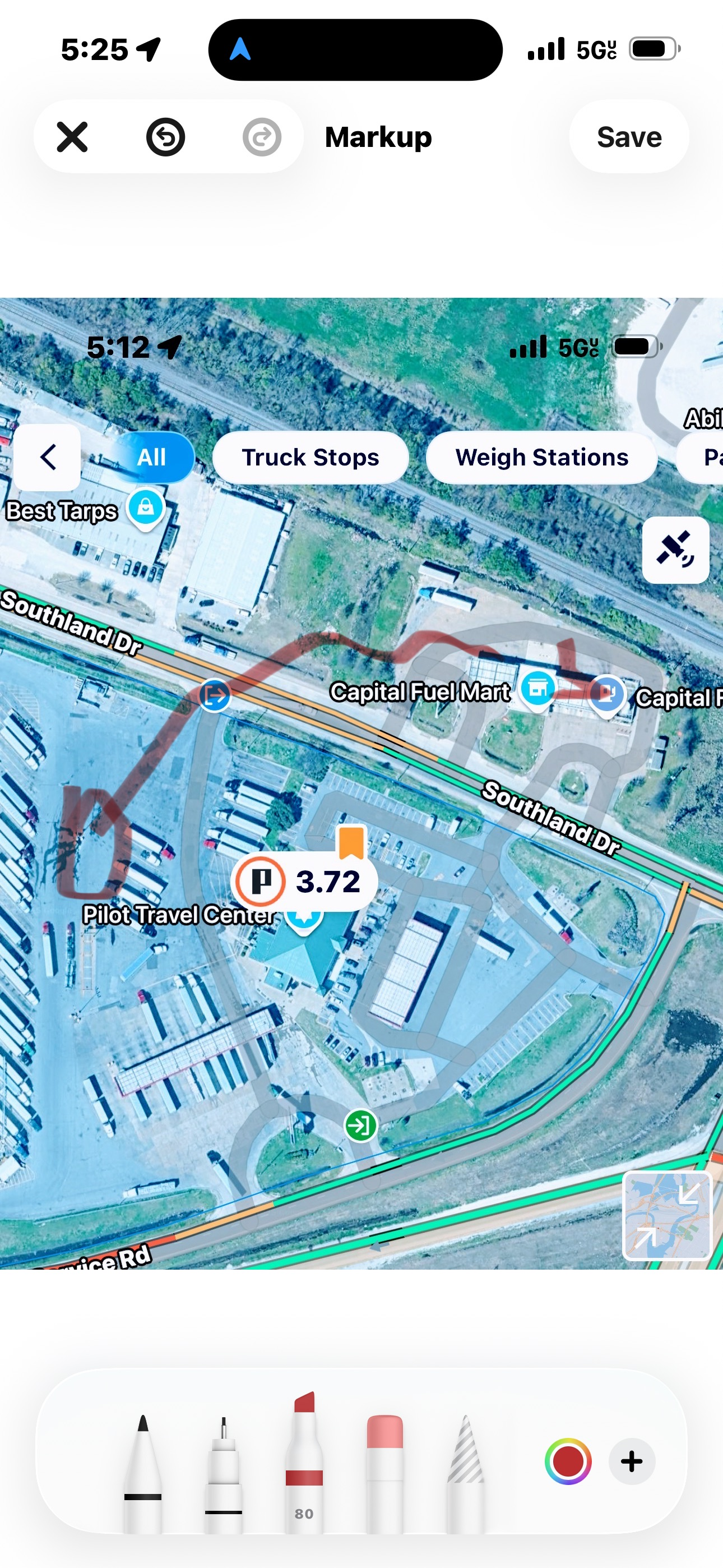The height and width of the screenshot is (1568, 723).
Task: Save the marked-up screenshot
Action: click(629, 137)
